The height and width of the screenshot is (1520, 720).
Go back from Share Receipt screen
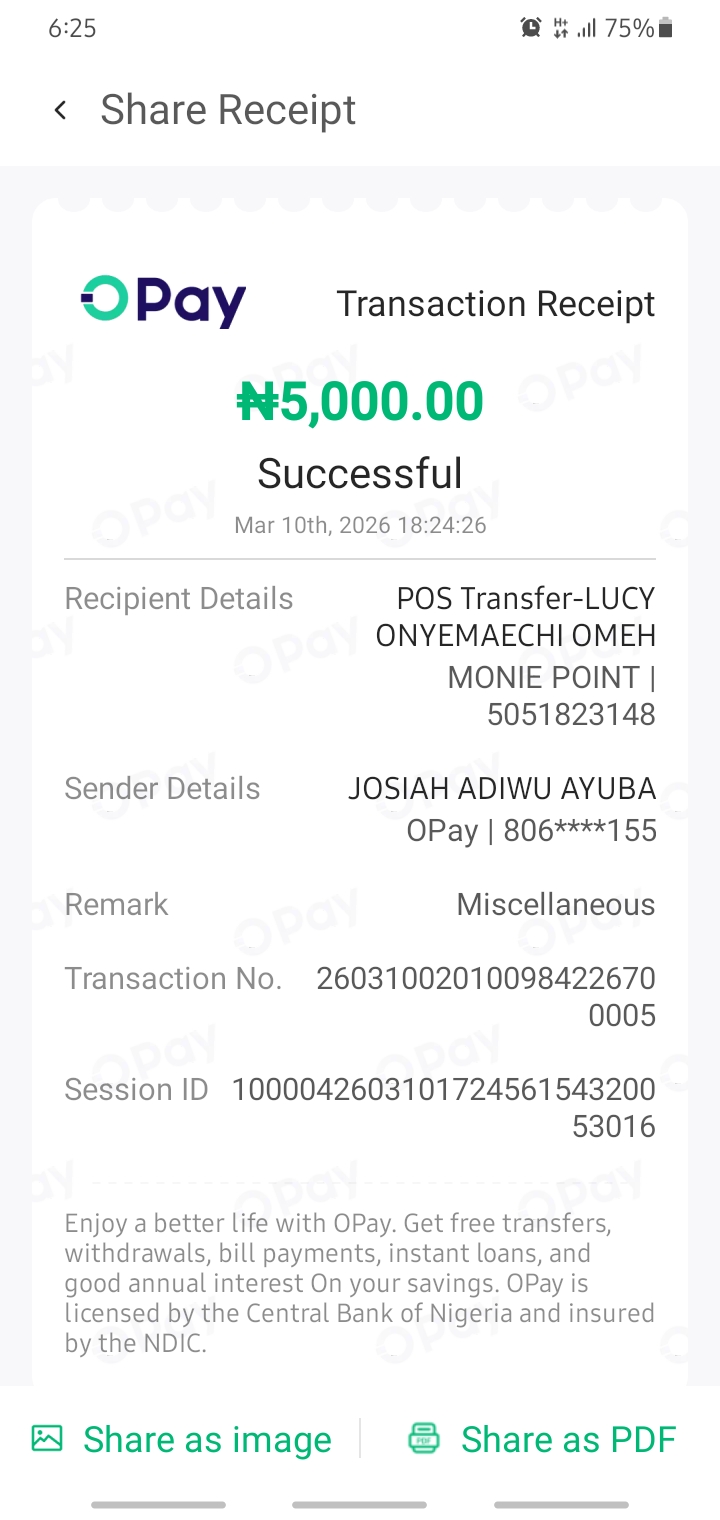61,110
